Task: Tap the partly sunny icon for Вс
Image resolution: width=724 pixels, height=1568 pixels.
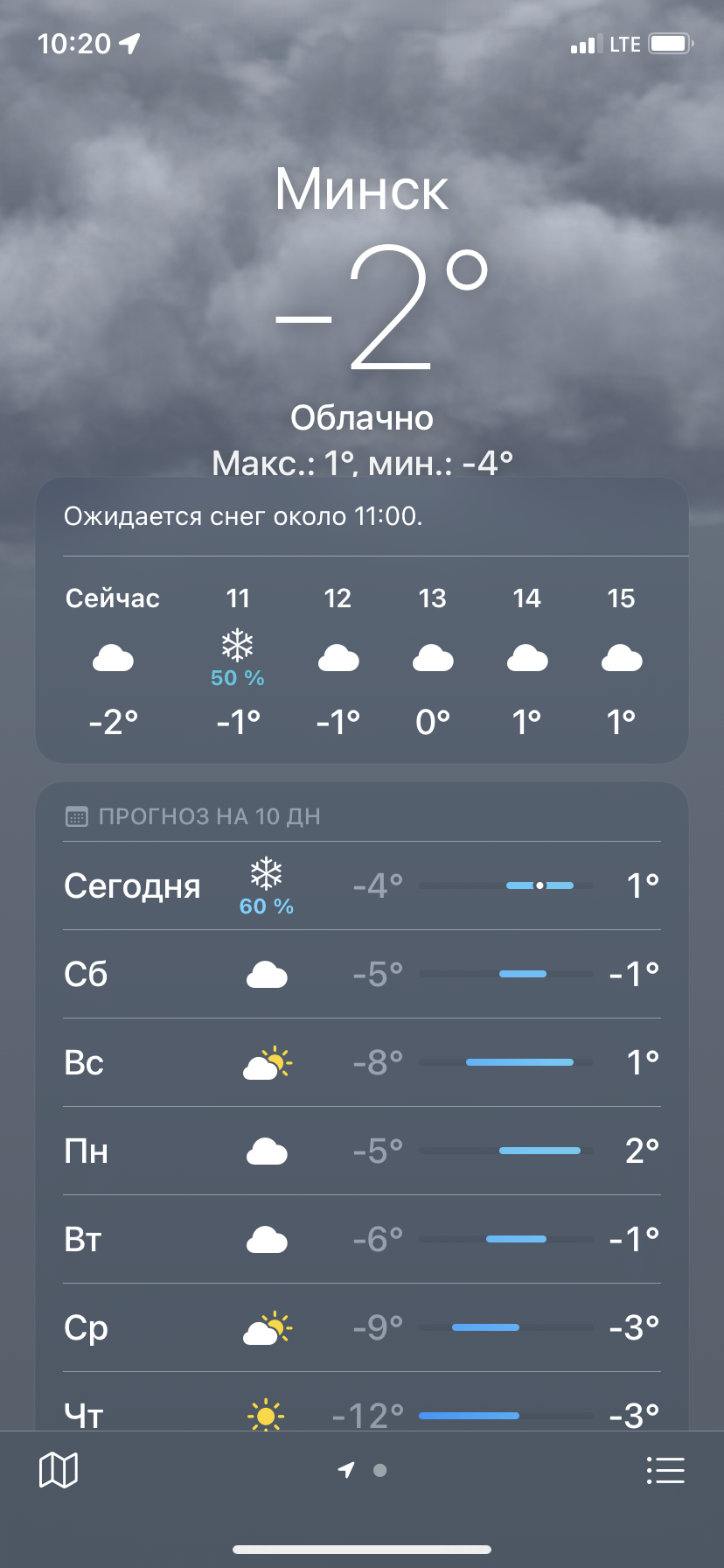Action: [x=267, y=1061]
